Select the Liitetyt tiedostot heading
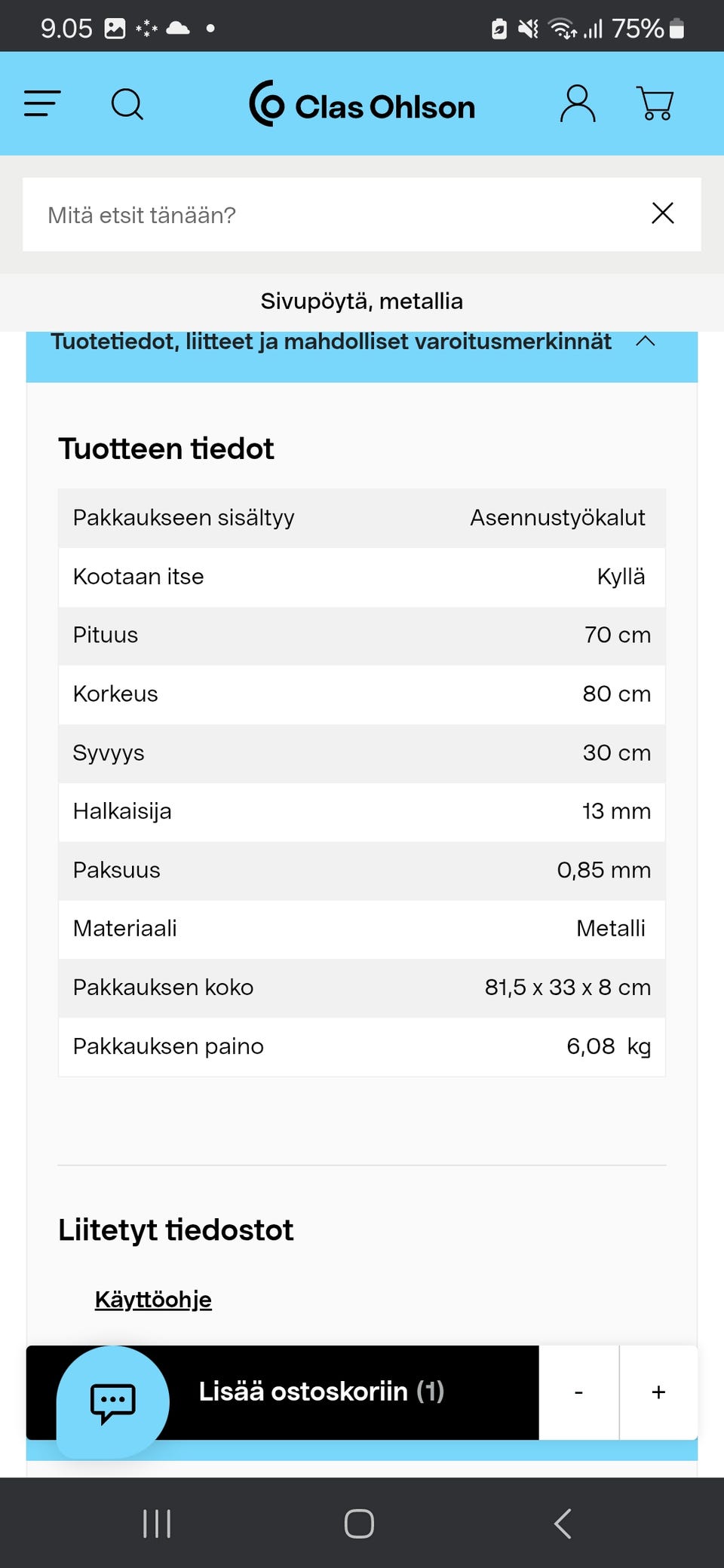Screen dimensions: 724x1568 175,1230
